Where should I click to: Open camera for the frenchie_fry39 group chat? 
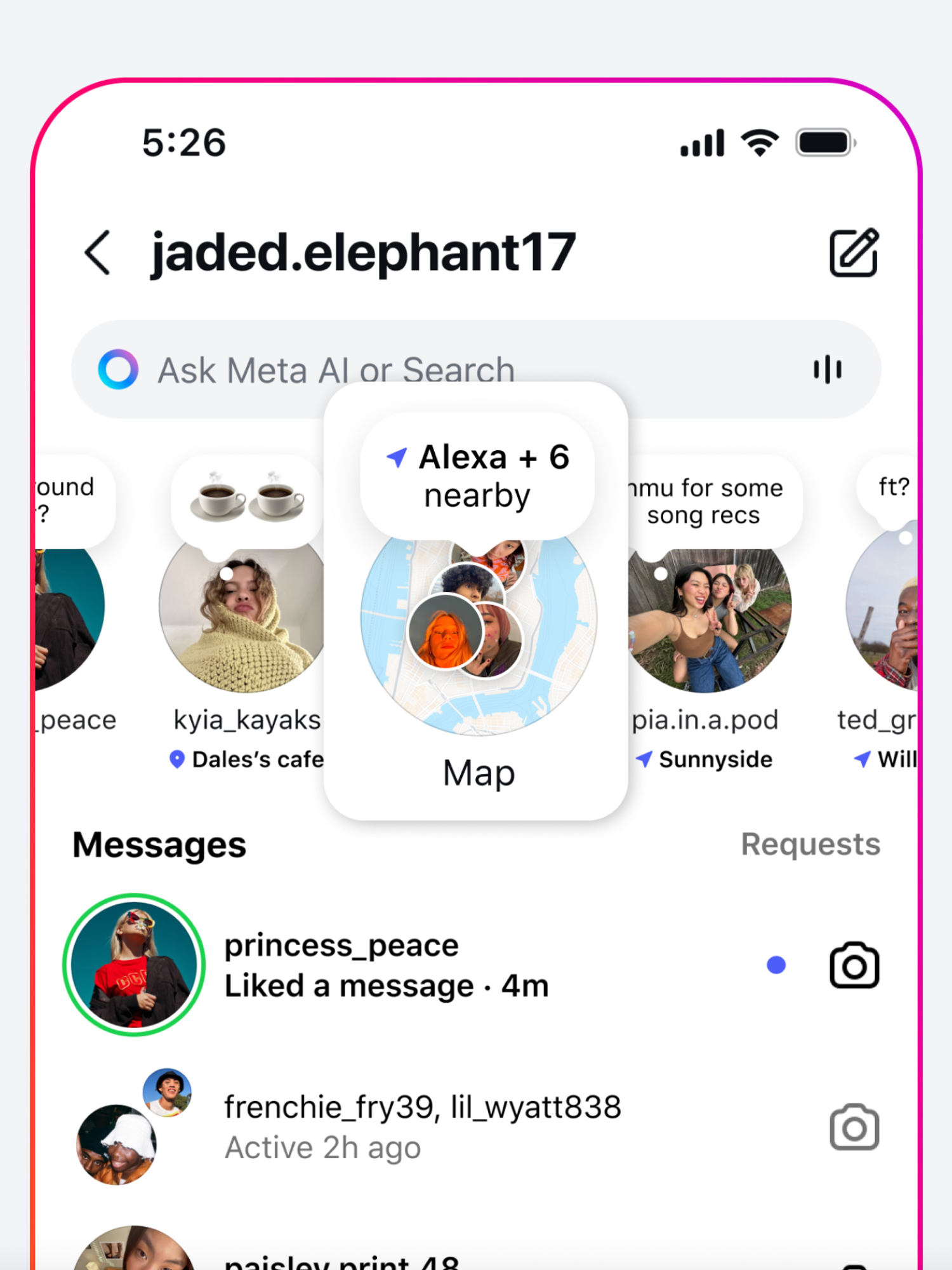[854, 1127]
